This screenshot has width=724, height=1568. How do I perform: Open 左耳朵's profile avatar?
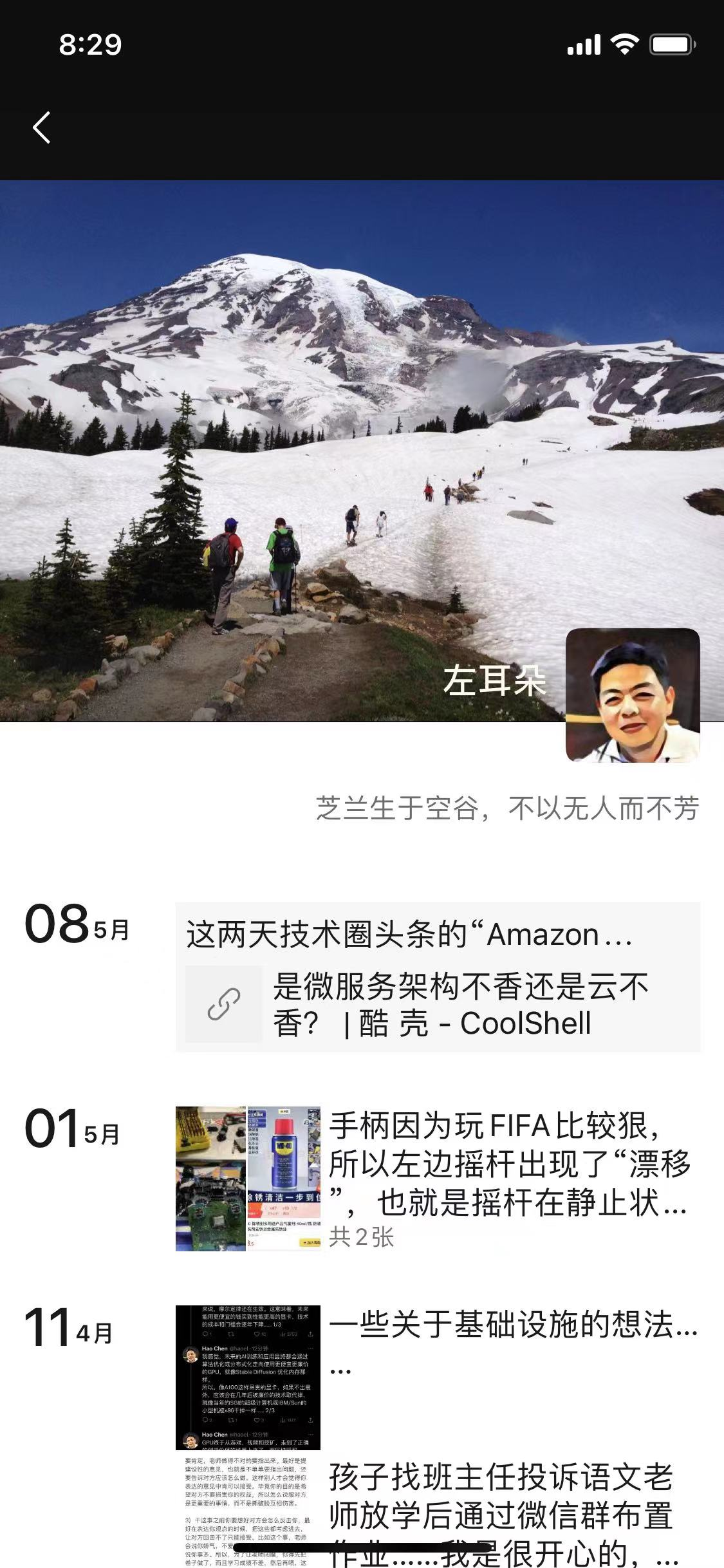(632, 695)
